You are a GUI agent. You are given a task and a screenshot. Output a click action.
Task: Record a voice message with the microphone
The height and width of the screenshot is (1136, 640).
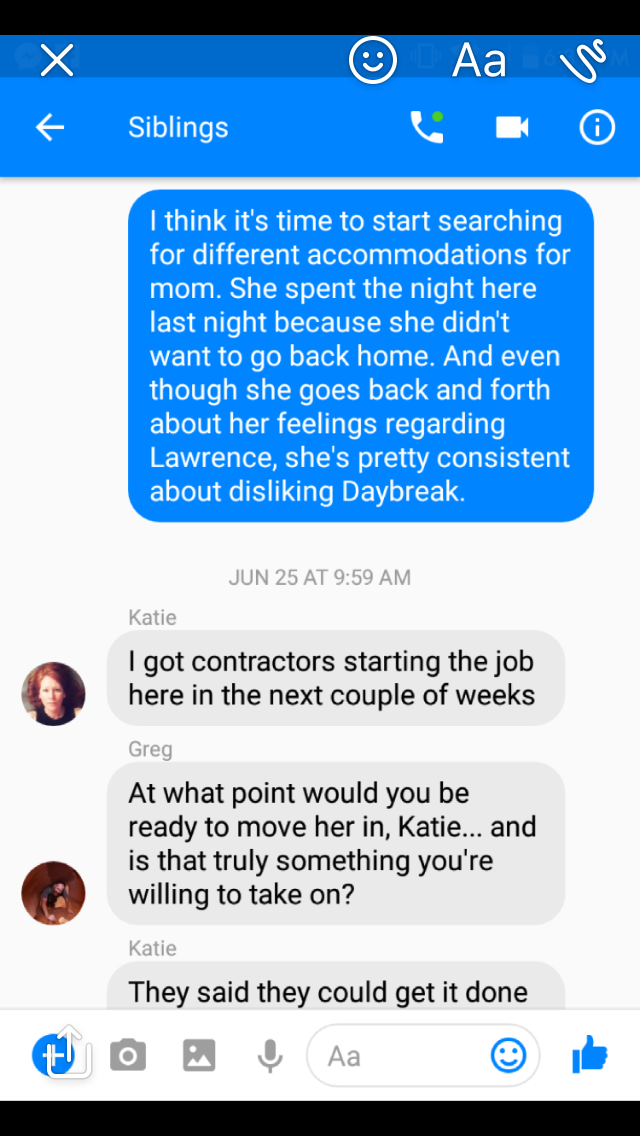pyautogui.click(x=269, y=1055)
